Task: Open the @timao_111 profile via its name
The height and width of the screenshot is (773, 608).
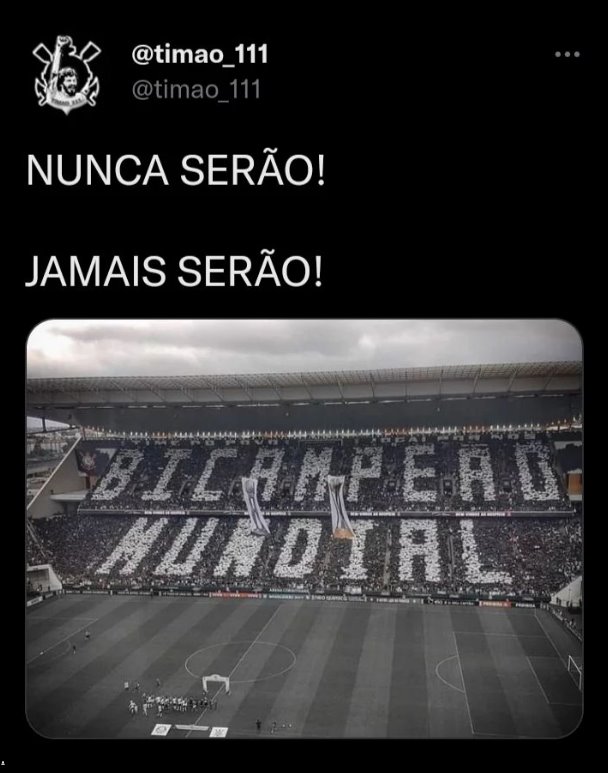Action: pos(199,55)
